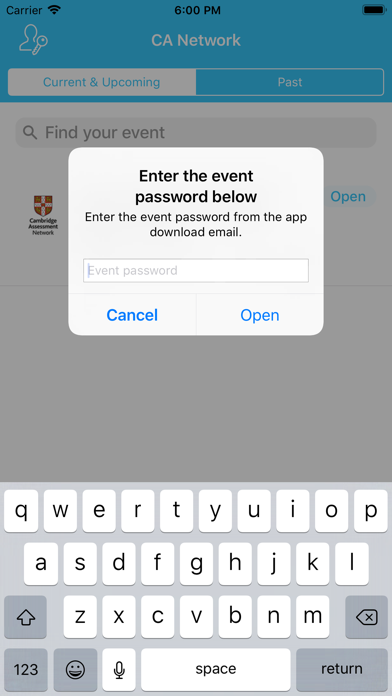Confirm with Open in the dialog
This screenshot has height=696, width=392.
coord(260,315)
